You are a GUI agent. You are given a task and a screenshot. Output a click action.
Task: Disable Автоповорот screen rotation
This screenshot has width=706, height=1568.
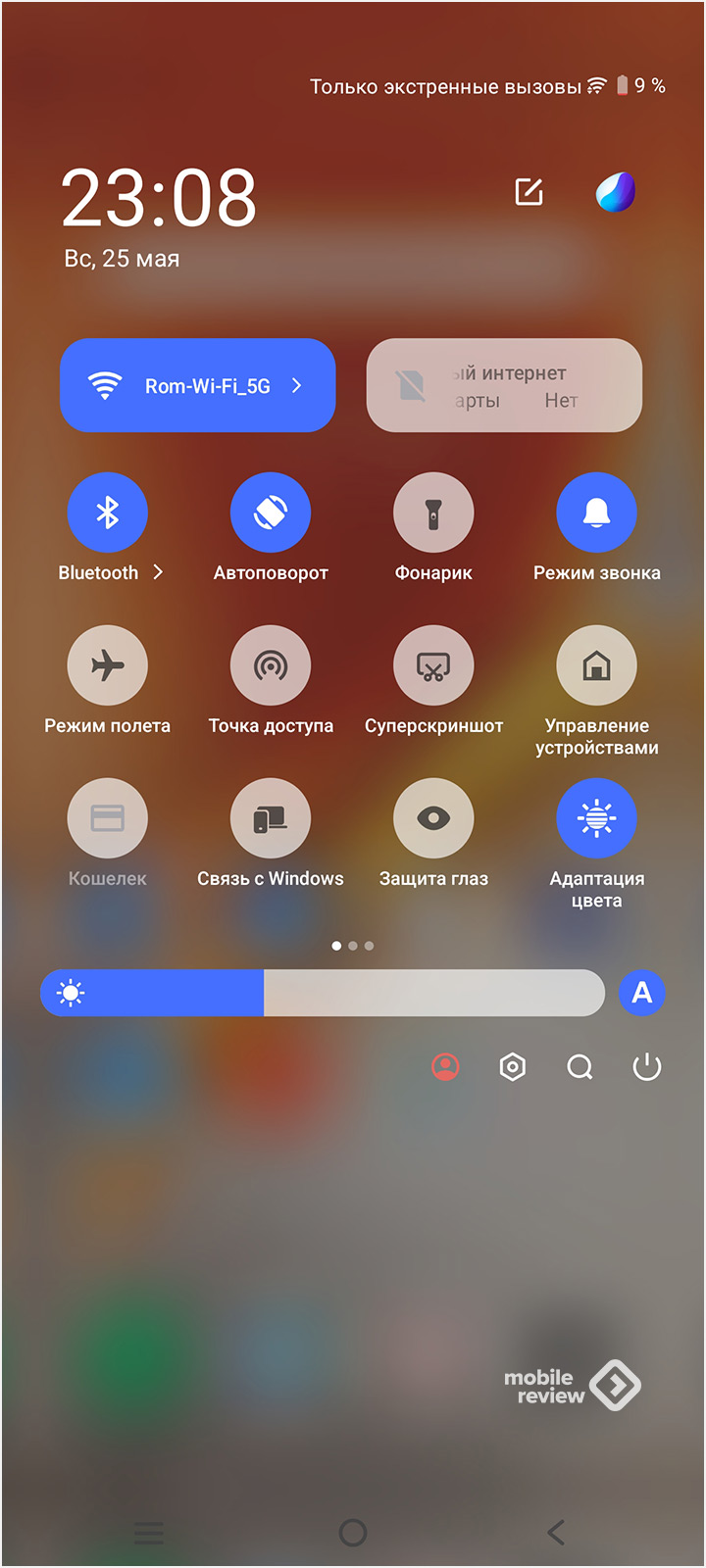pos(271,513)
